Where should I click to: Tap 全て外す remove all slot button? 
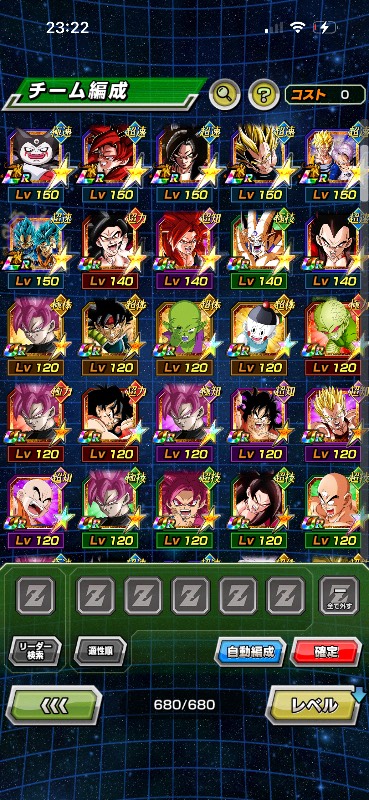339,596
